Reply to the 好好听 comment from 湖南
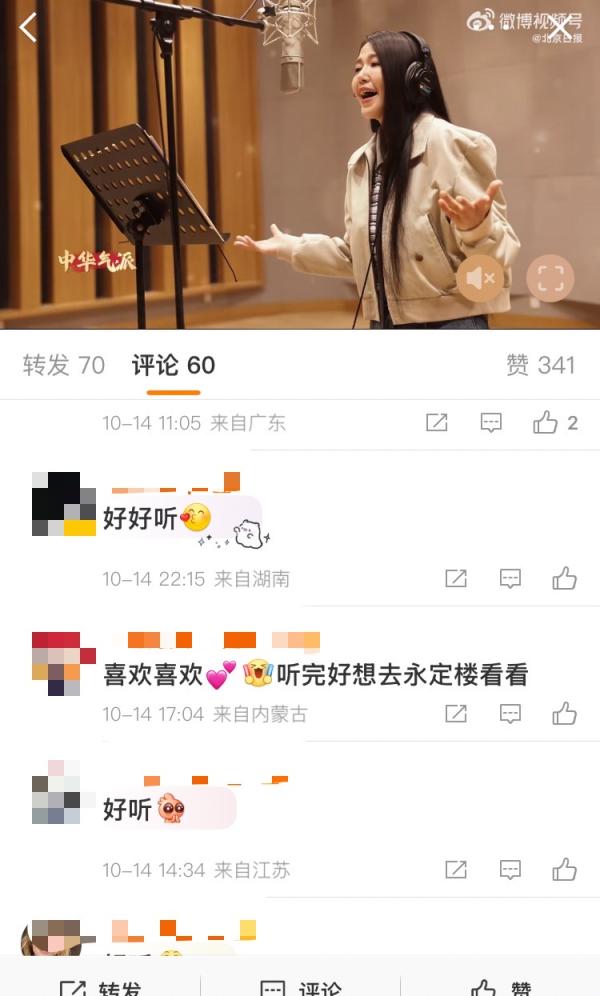This screenshot has width=600, height=996. coord(510,578)
